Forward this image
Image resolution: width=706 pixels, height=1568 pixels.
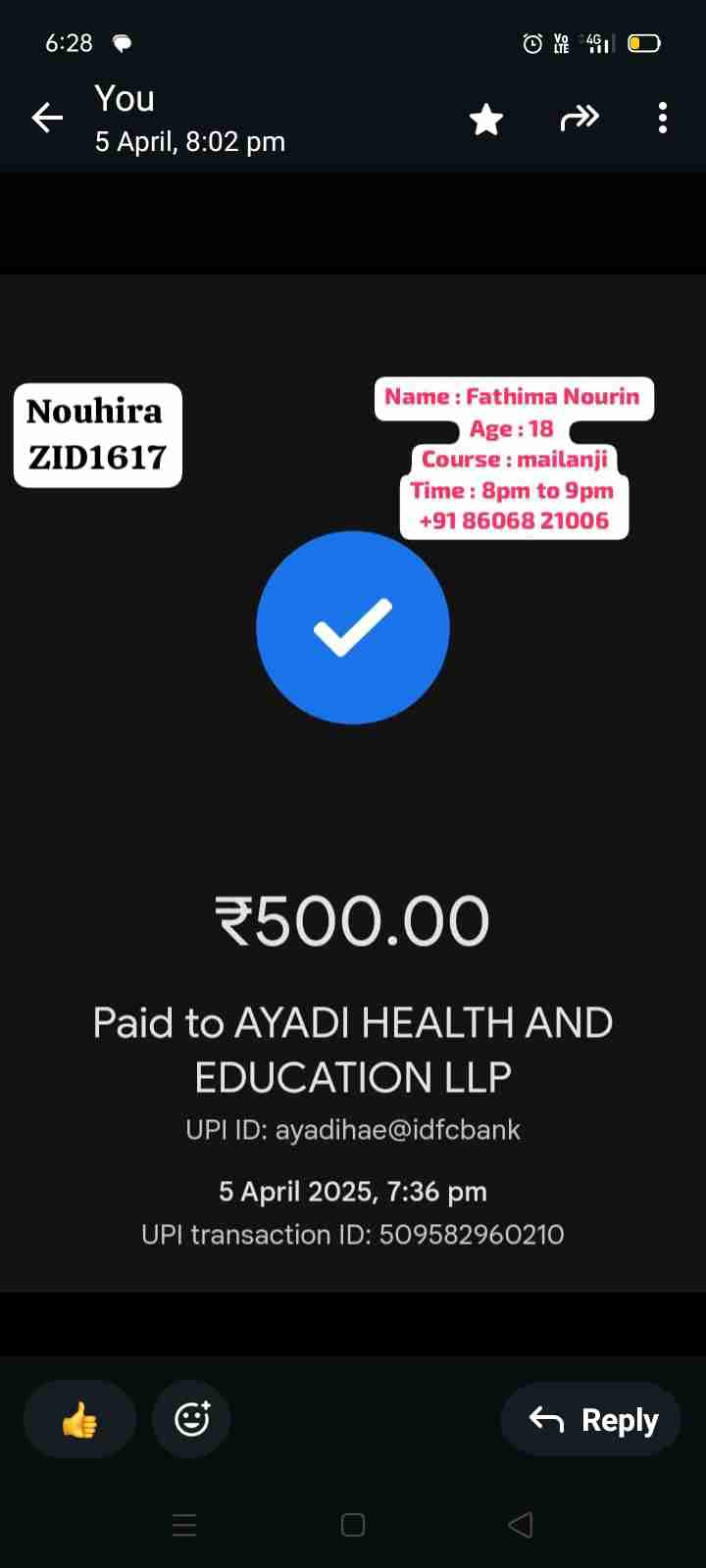tap(579, 119)
